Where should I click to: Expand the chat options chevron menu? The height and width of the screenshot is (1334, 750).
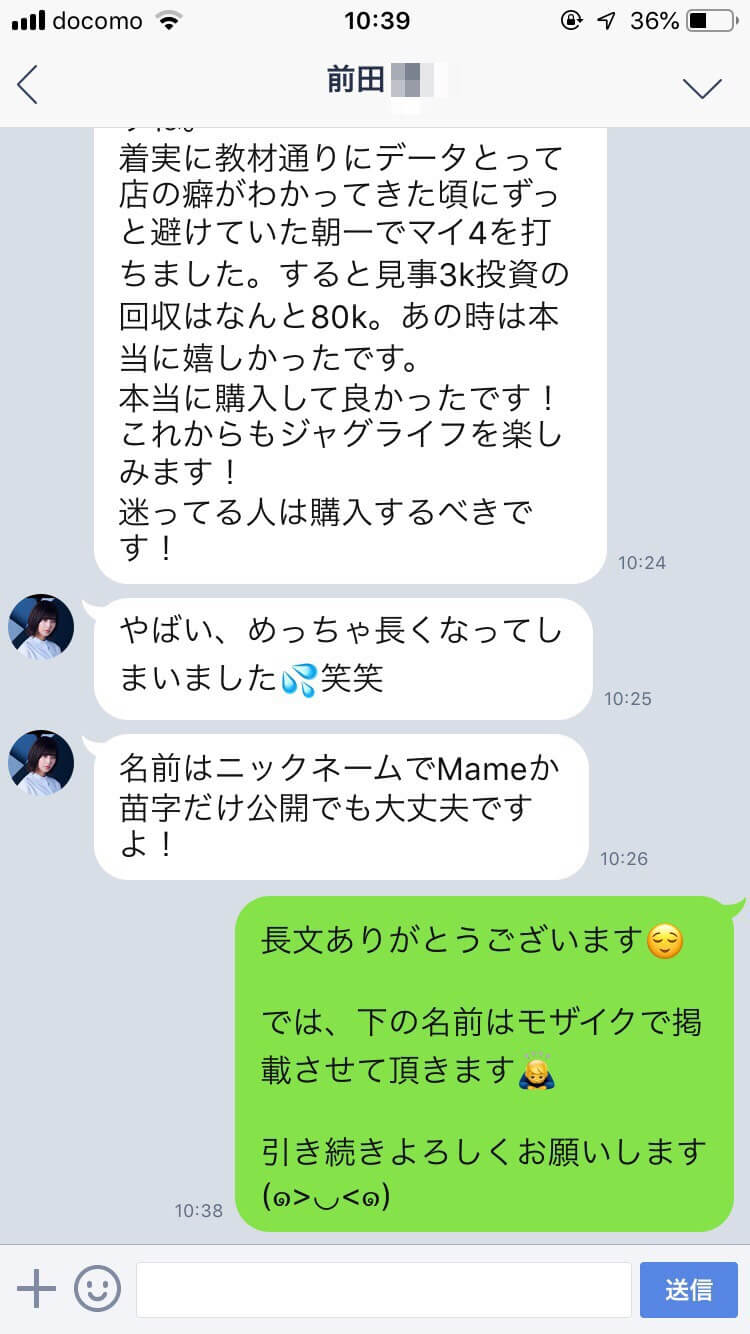[x=702, y=88]
